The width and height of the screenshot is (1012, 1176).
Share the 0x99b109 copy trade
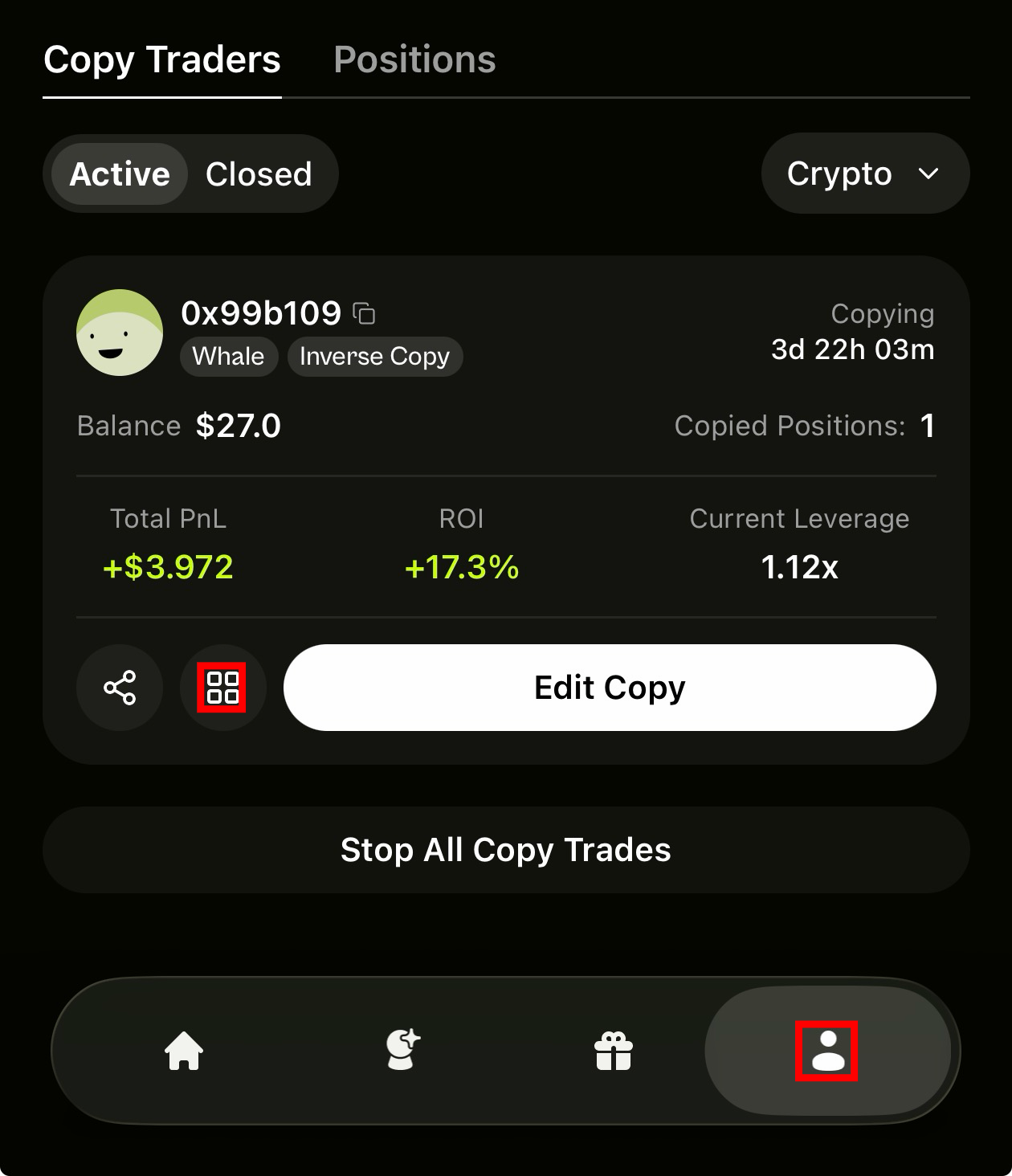tap(120, 688)
